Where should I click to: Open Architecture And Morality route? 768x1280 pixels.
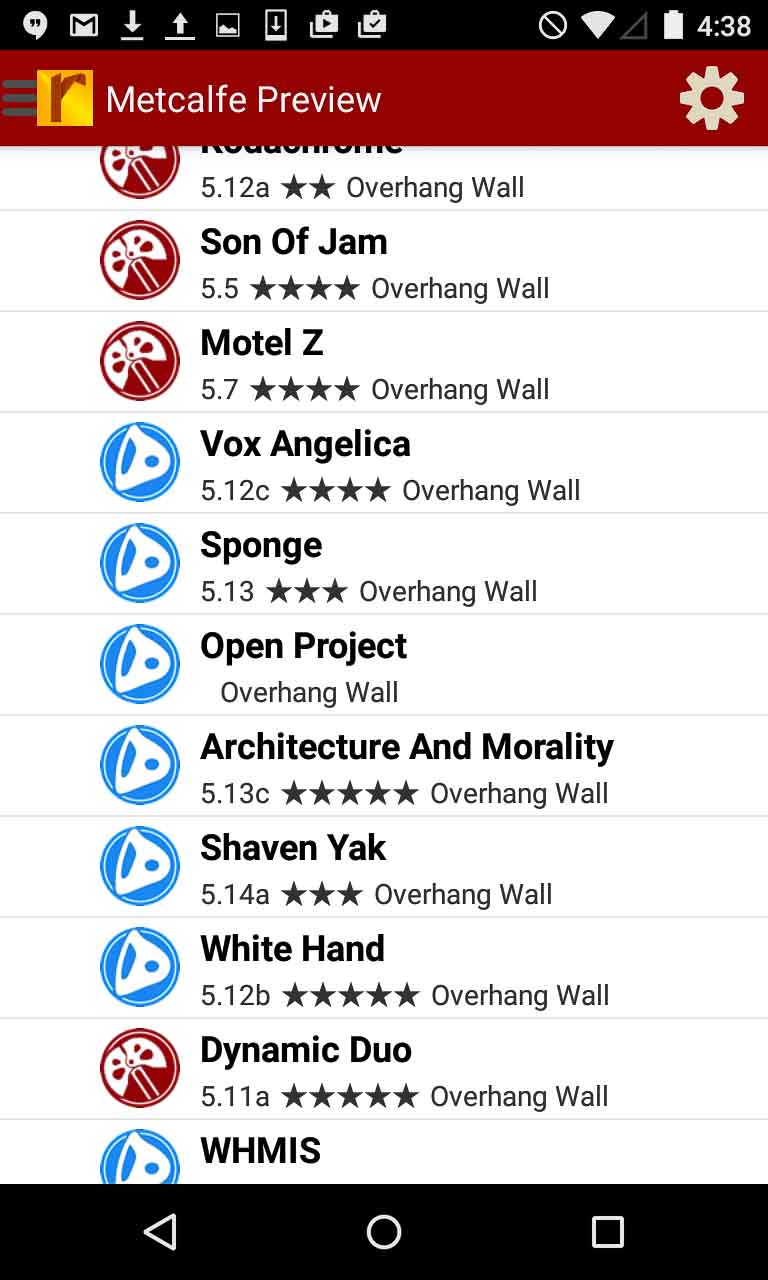tap(384, 767)
